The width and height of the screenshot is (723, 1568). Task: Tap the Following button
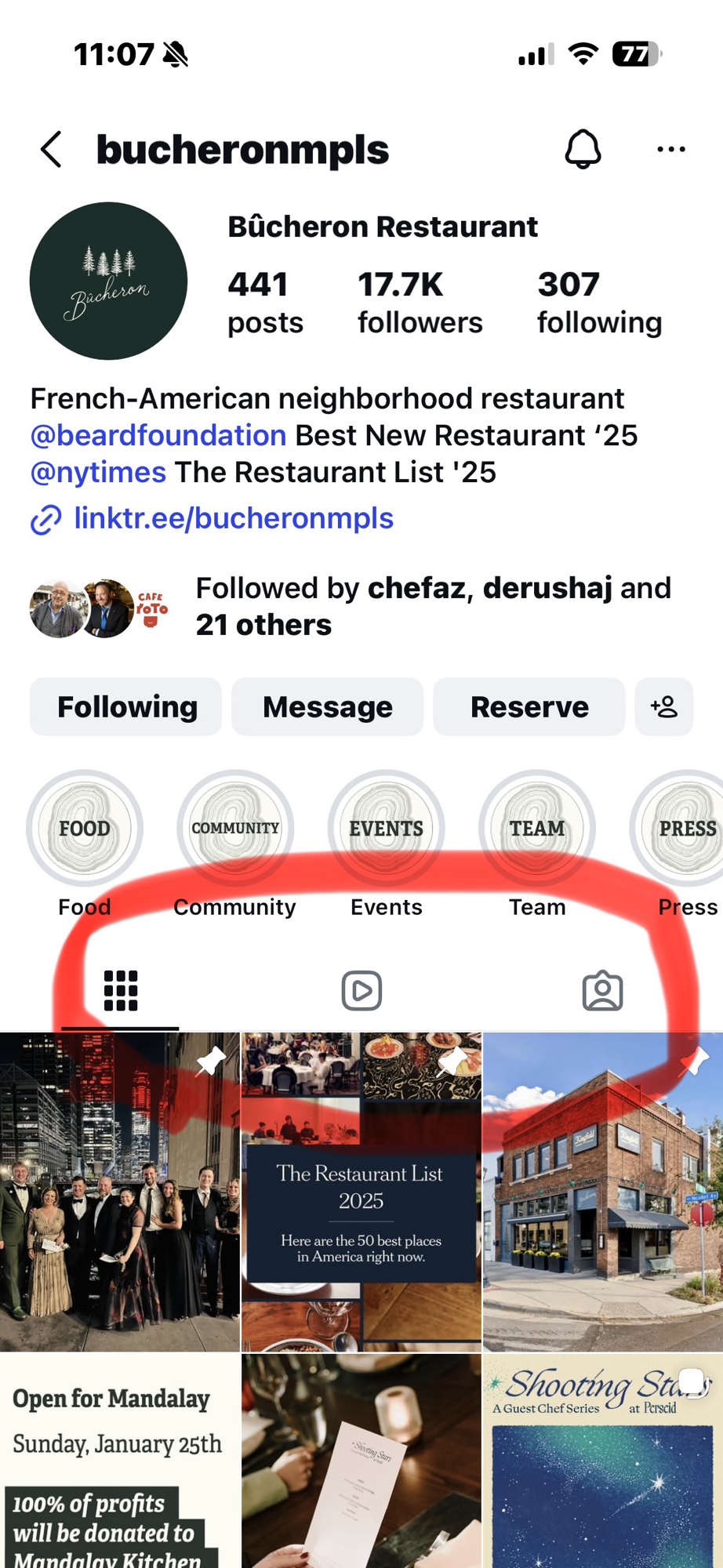click(x=126, y=706)
